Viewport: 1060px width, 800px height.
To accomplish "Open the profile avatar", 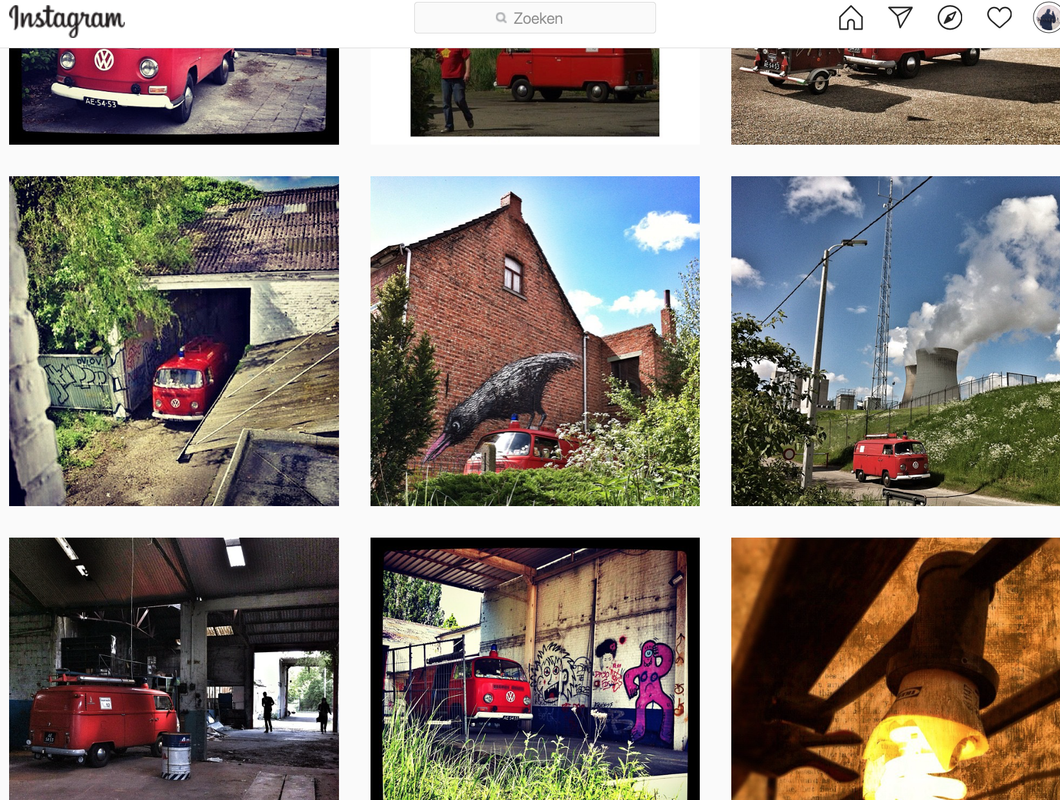I will (x=1046, y=18).
